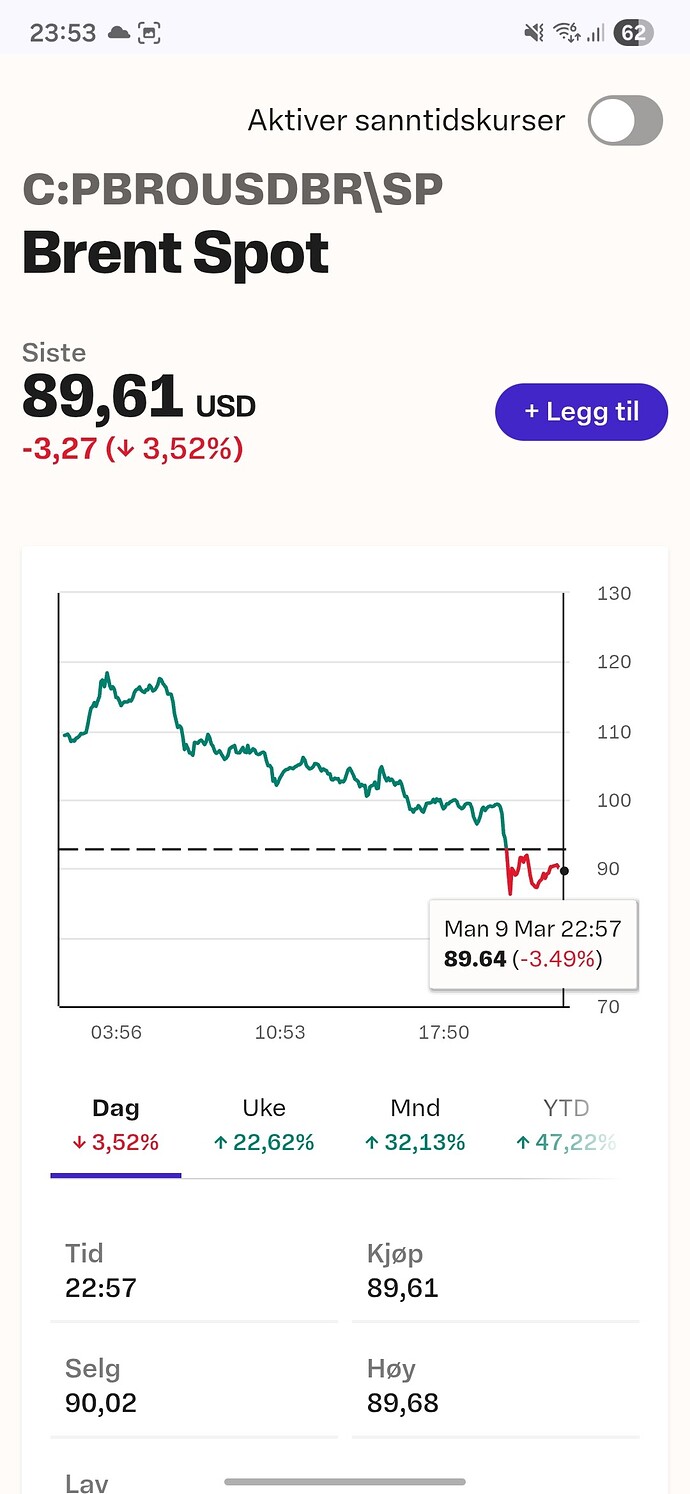Image resolution: width=690 pixels, height=1494 pixels.
Task: Switch to the YTD tab
Action: click(565, 1125)
